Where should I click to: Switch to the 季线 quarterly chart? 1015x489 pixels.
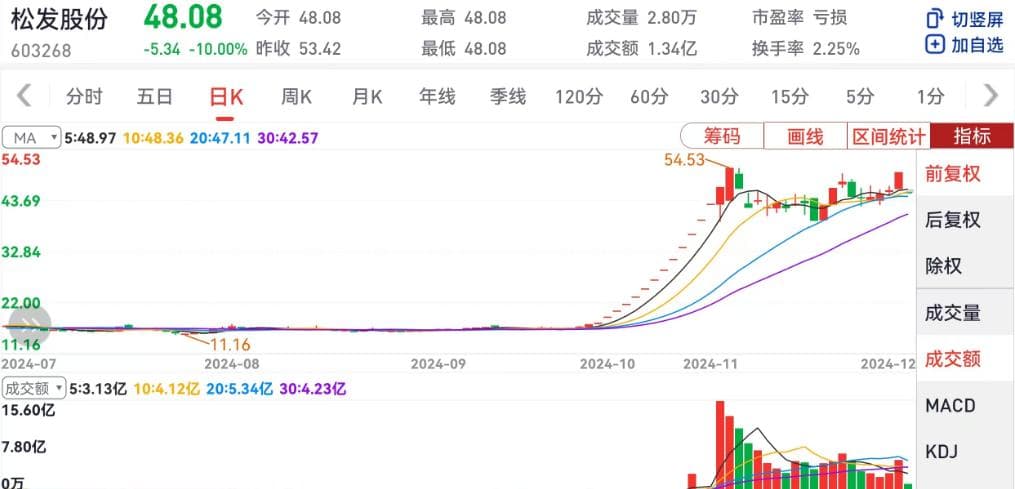pos(507,96)
